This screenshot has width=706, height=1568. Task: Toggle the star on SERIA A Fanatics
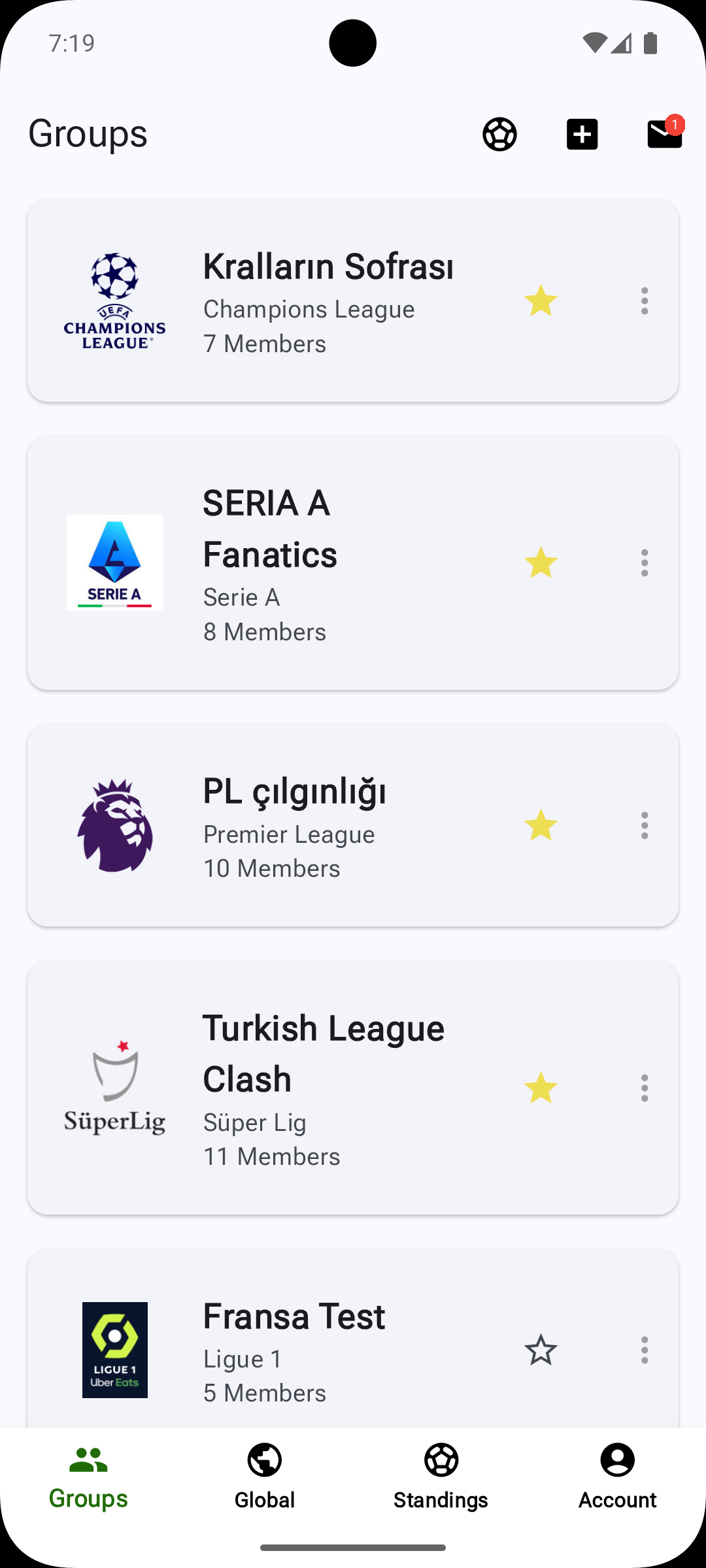[541, 563]
